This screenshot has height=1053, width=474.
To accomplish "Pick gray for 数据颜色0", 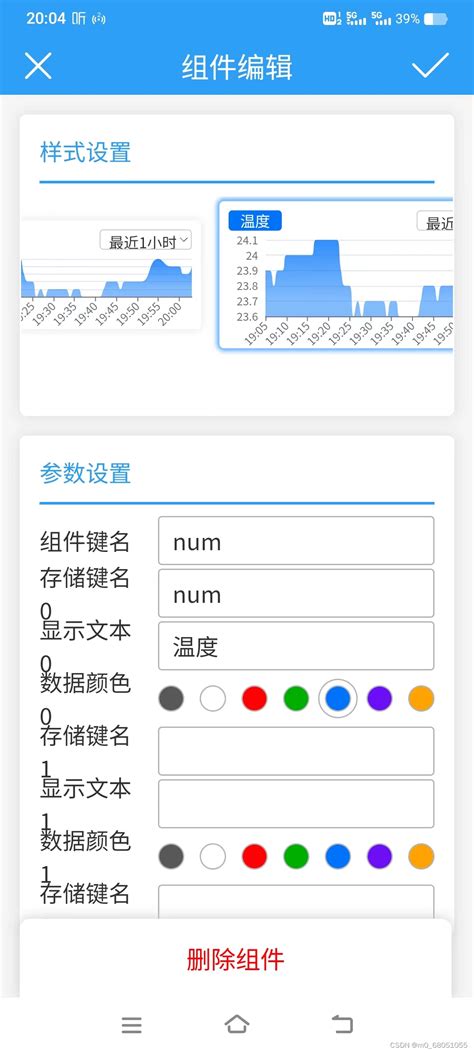I will (x=171, y=698).
